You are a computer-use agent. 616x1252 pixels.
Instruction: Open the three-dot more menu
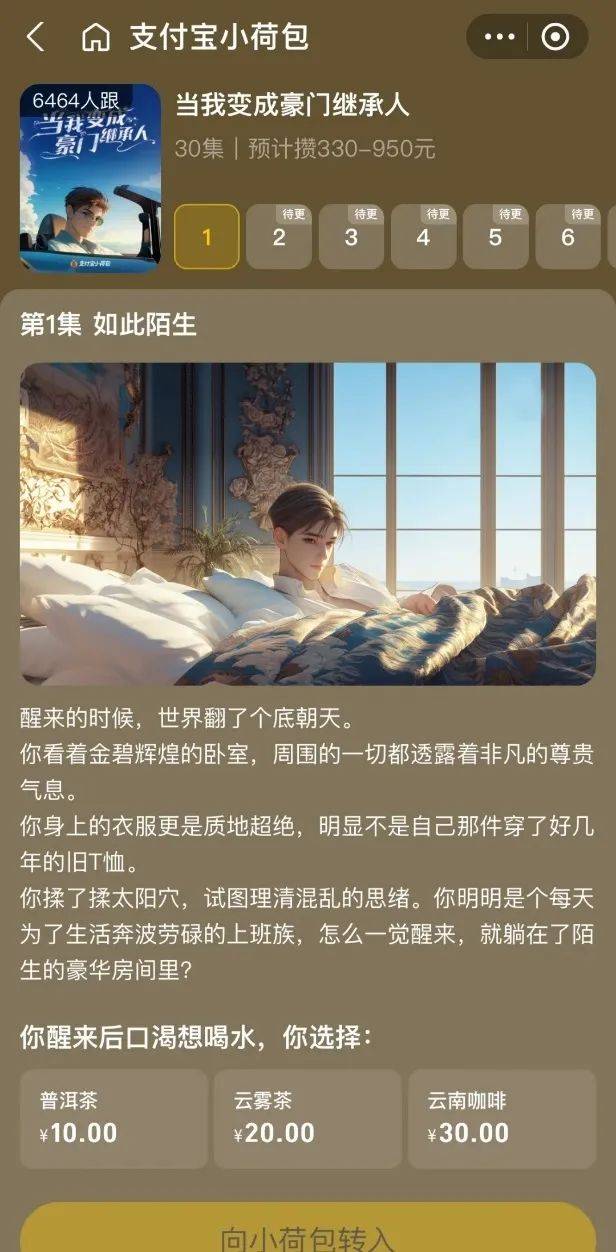click(499, 38)
